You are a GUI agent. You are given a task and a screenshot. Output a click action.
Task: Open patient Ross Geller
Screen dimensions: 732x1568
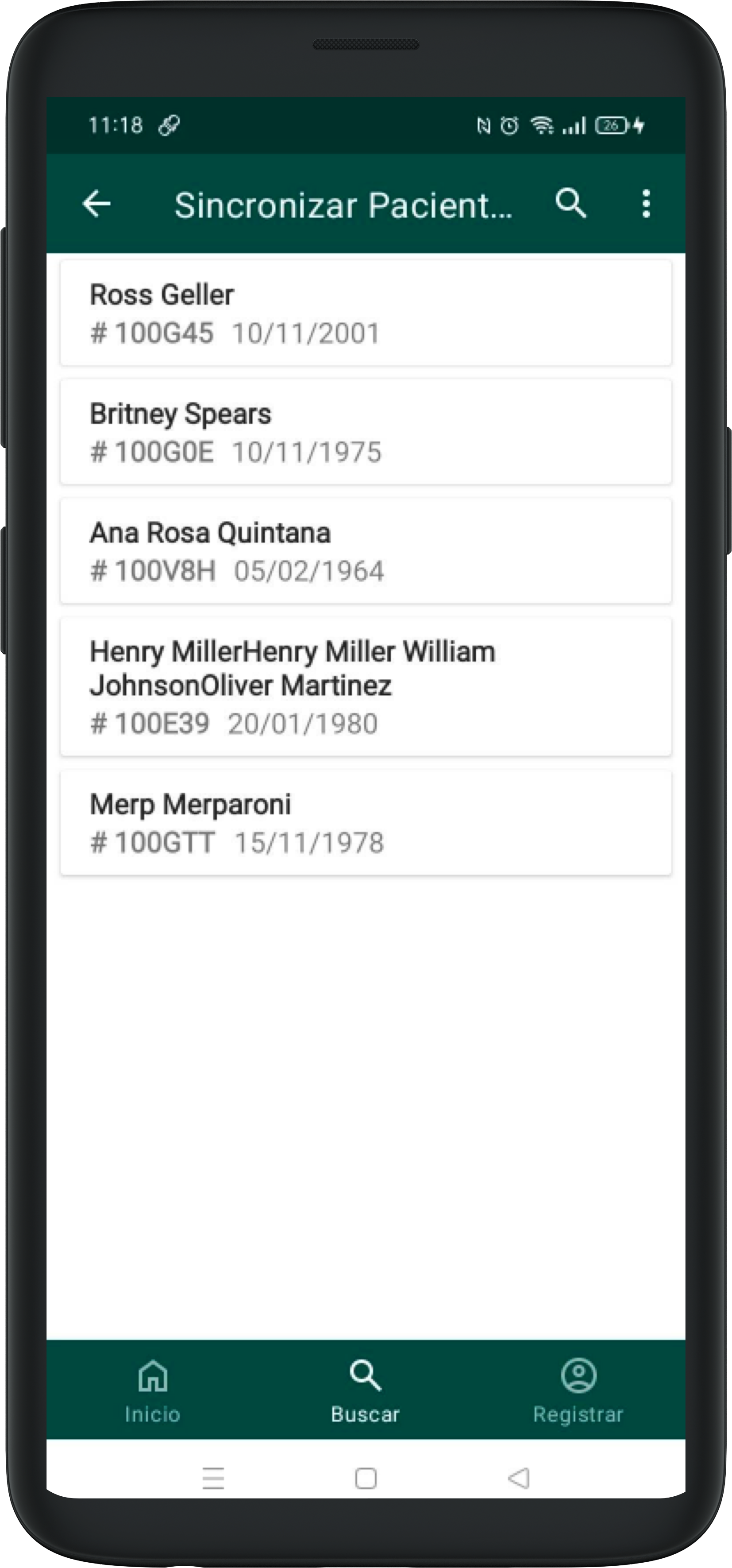click(x=365, y=313)
